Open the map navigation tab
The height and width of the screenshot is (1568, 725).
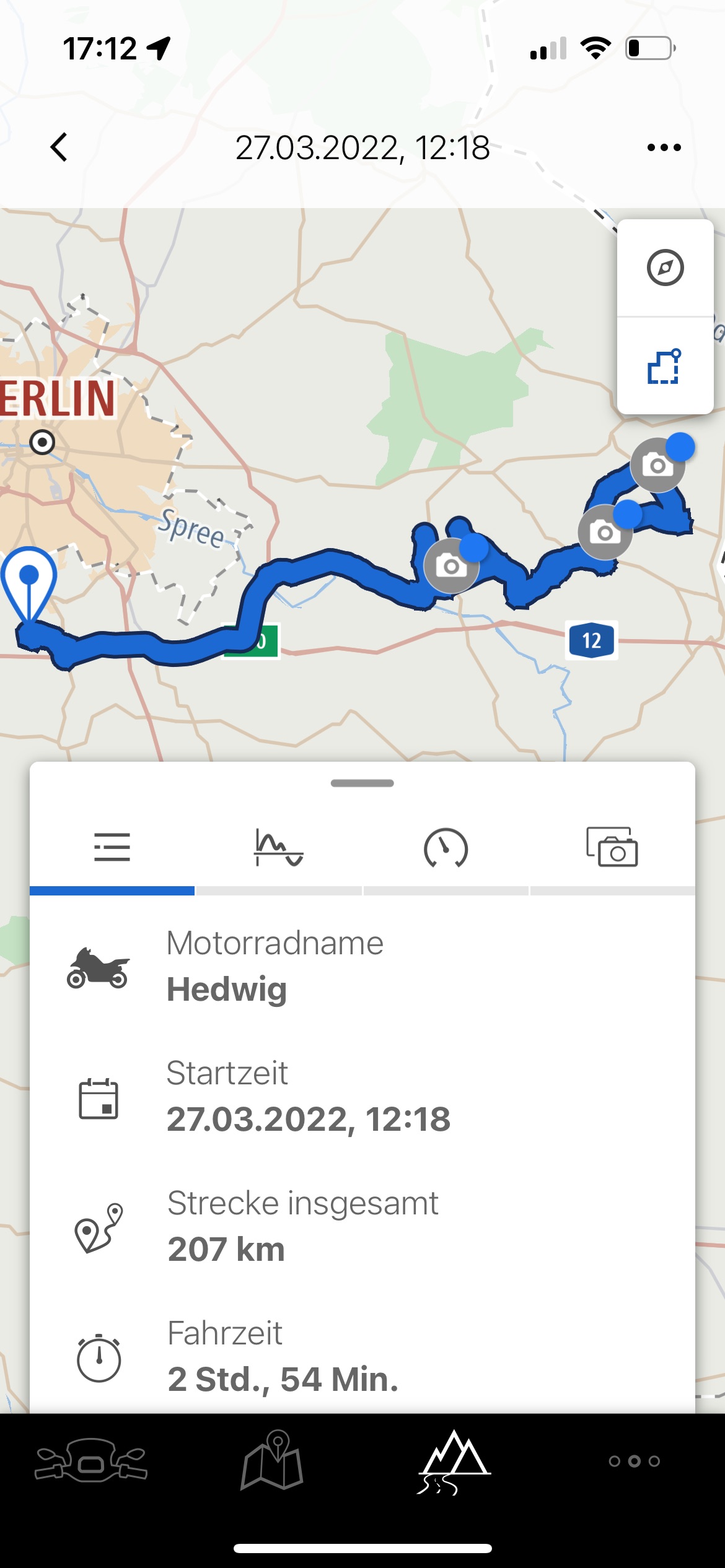[x=272, y=1461]
